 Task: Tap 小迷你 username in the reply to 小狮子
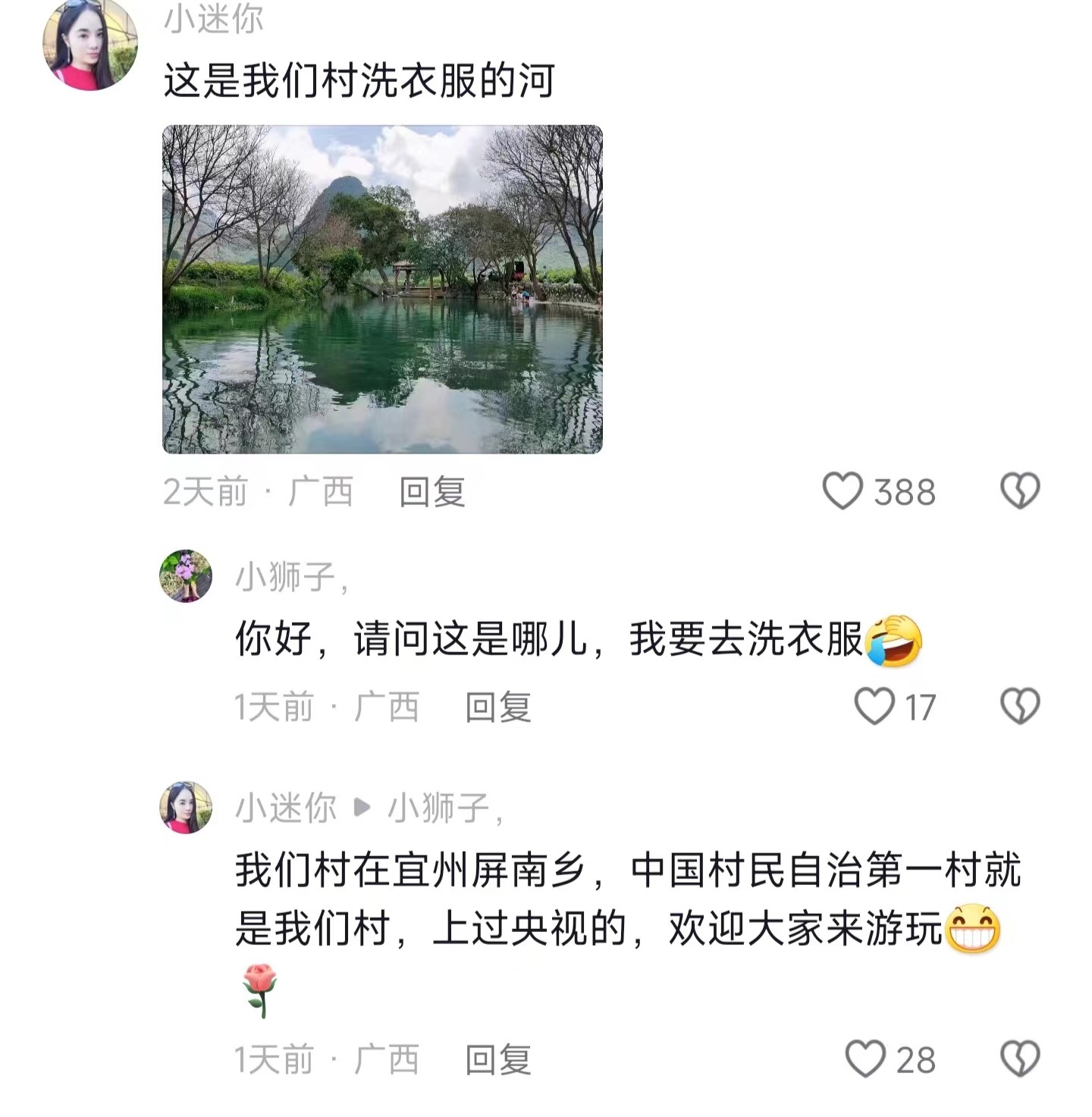[x=286, y=808]
